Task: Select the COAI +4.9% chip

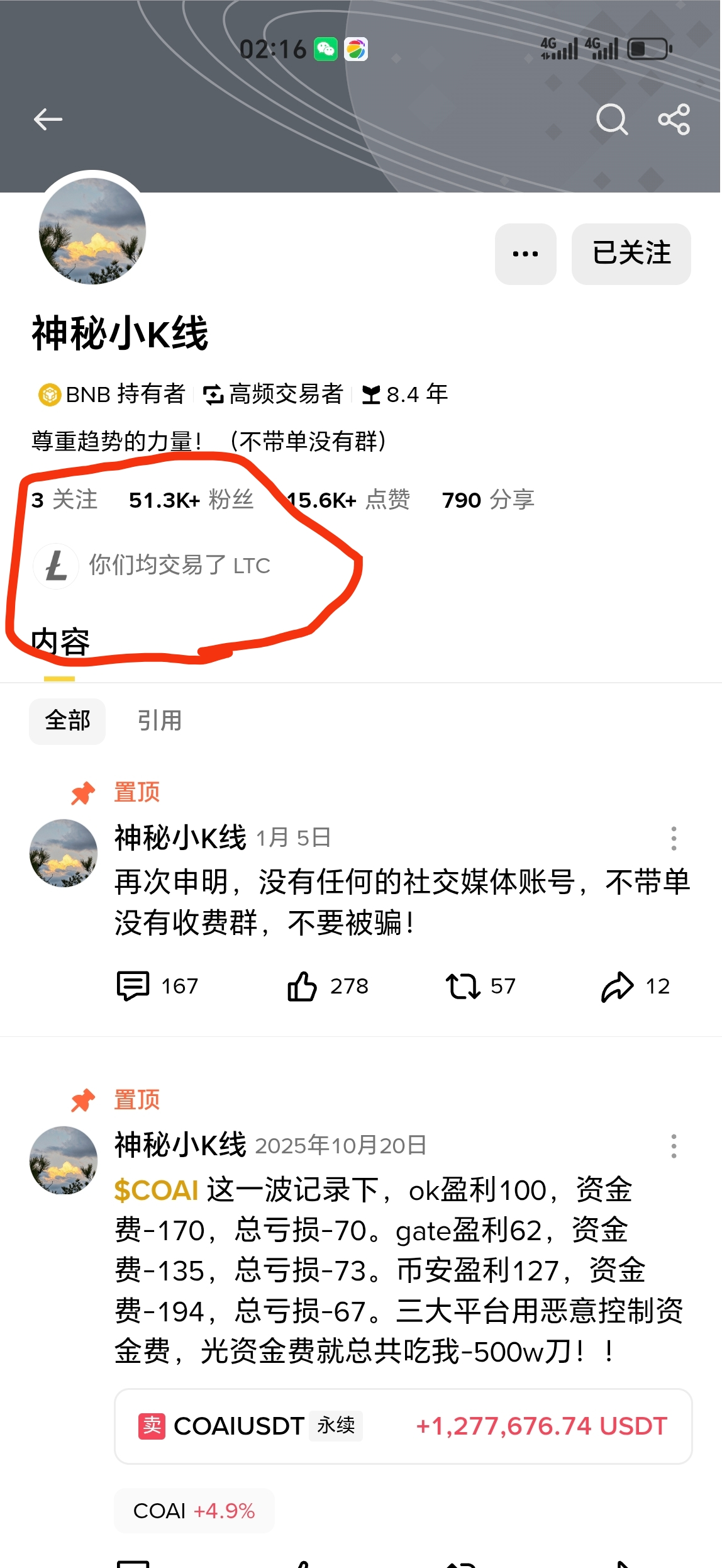Action: point(194,1511)
